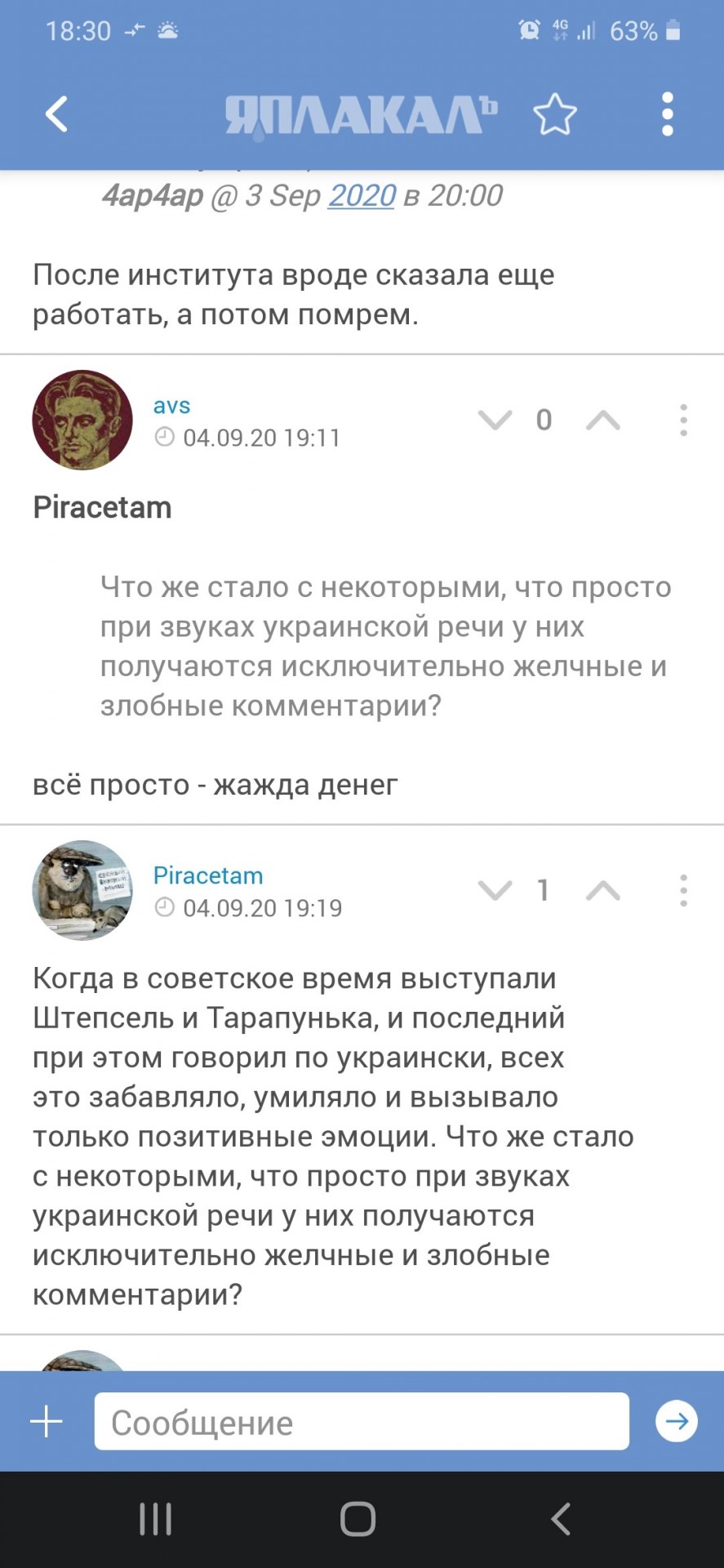Viewport: 724px width, 1568px height.
Task: Add this thread to favorites with the star
Action: (554, 114)
